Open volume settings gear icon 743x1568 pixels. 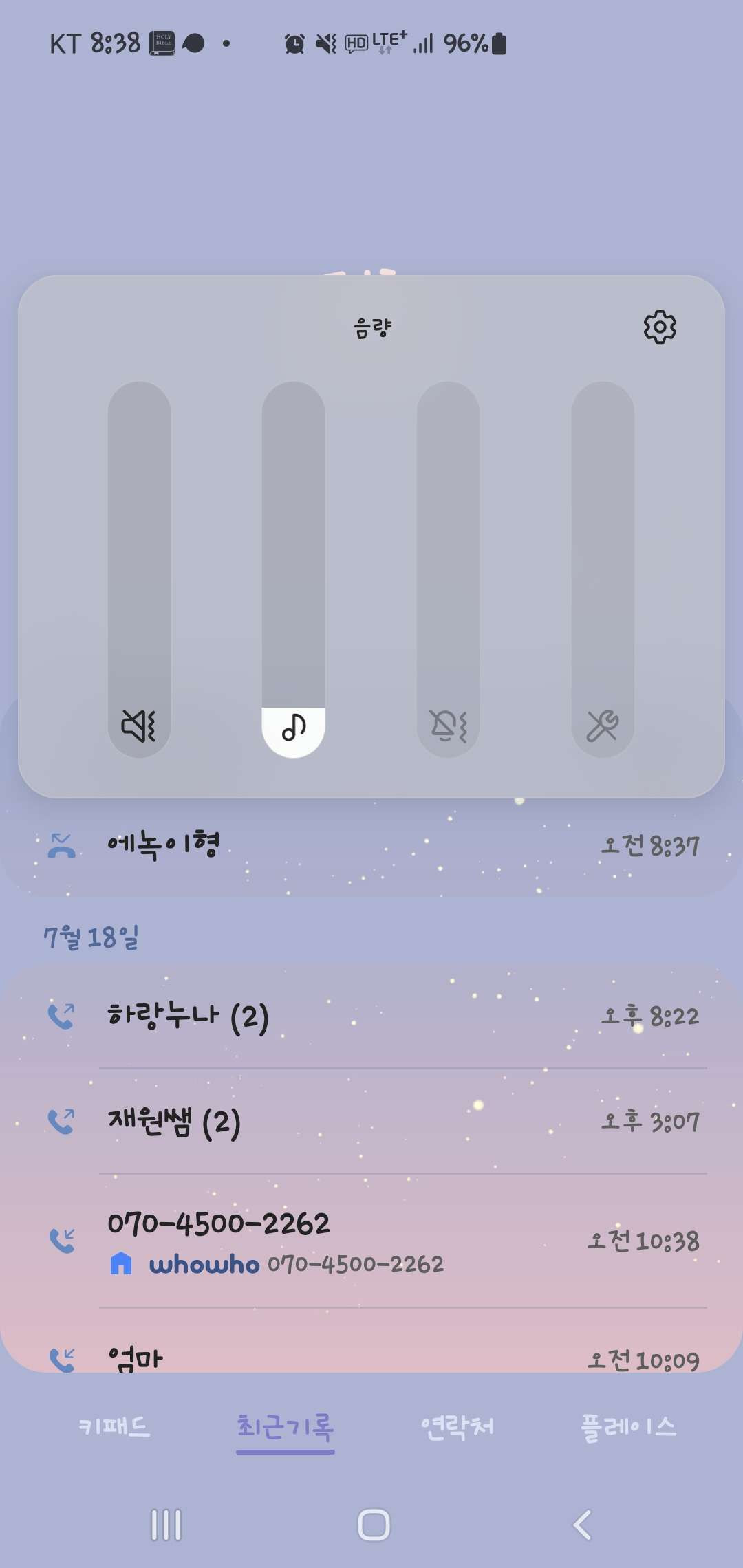660,327
